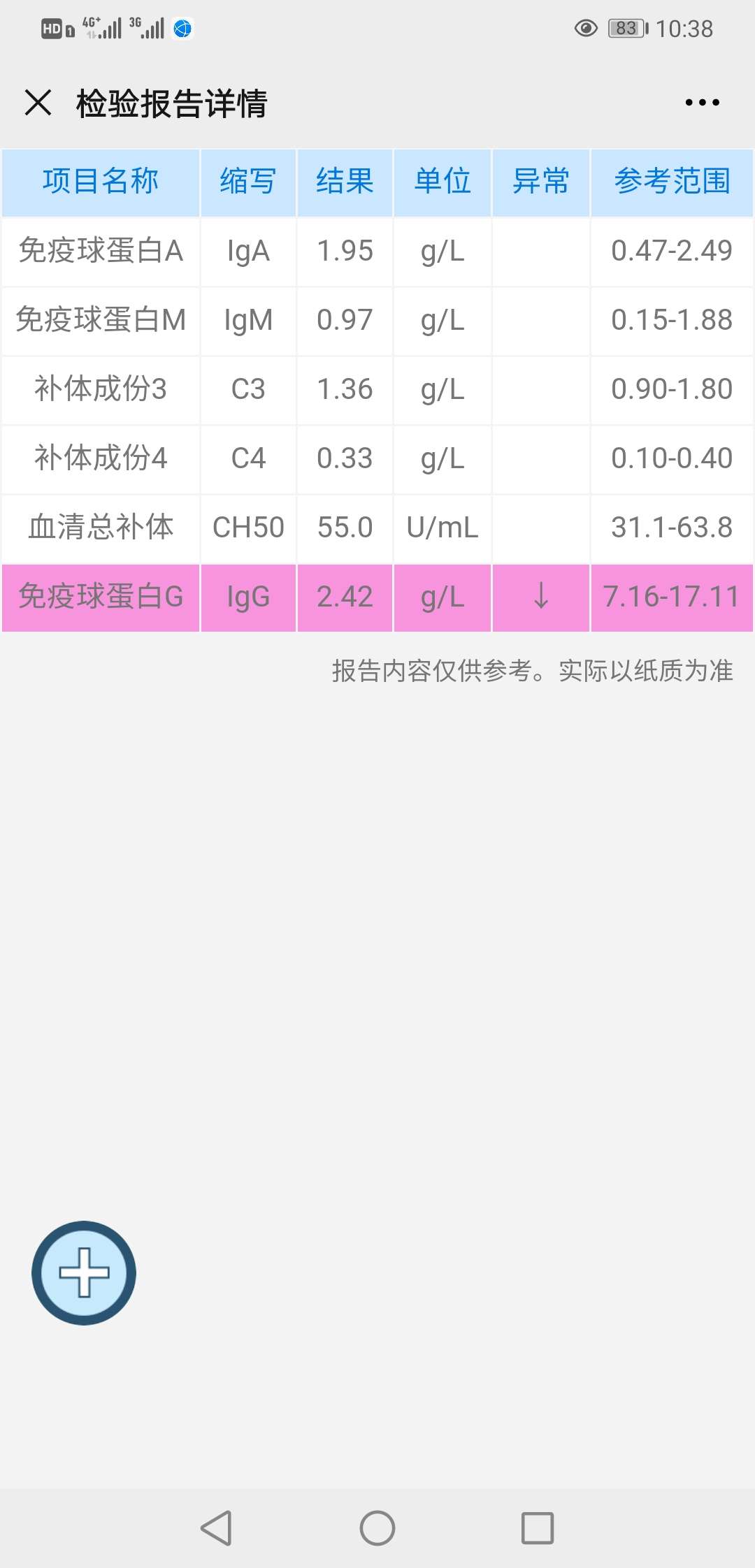The height and width of the screenshot is (1568, 755).
Task: Expand the 单位 column header
Action: (443, 181)
